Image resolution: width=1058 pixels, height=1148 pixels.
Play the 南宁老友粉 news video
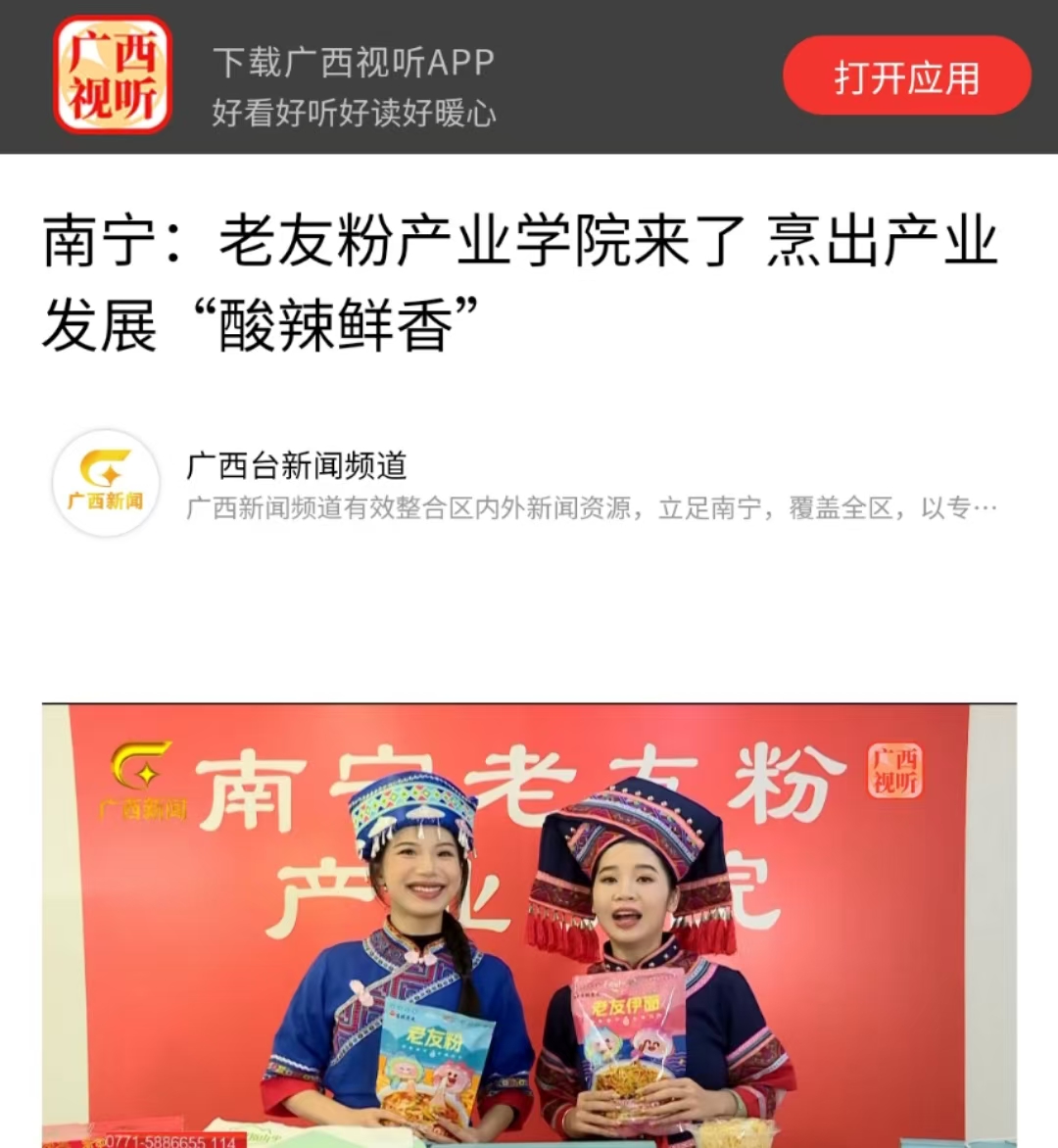pos(529,925)
